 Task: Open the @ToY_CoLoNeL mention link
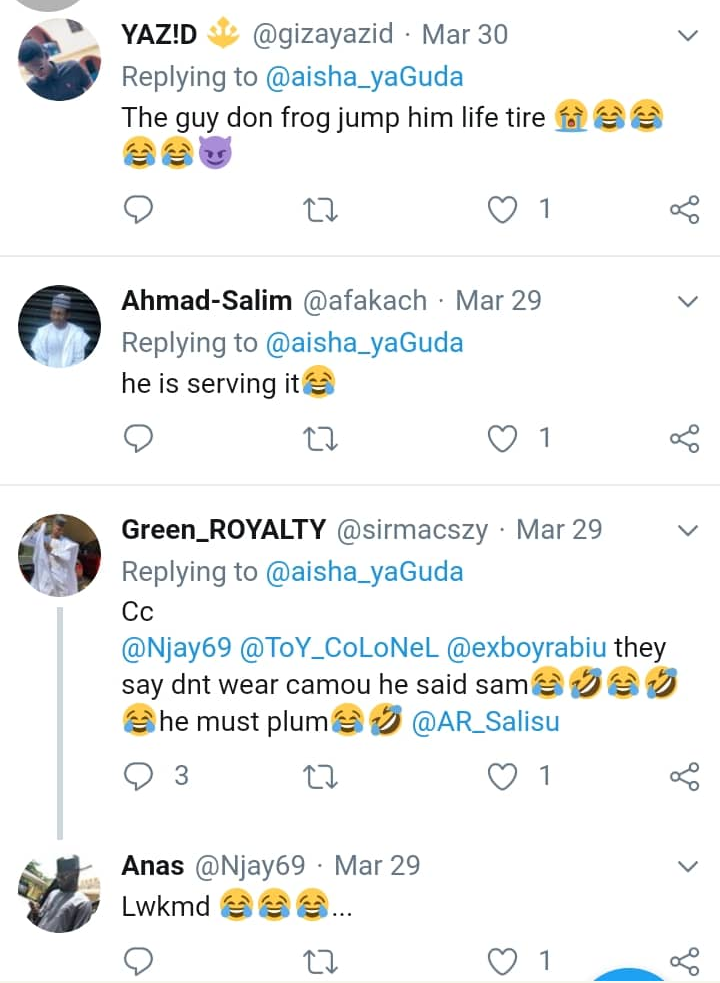(x=338, y=648)
